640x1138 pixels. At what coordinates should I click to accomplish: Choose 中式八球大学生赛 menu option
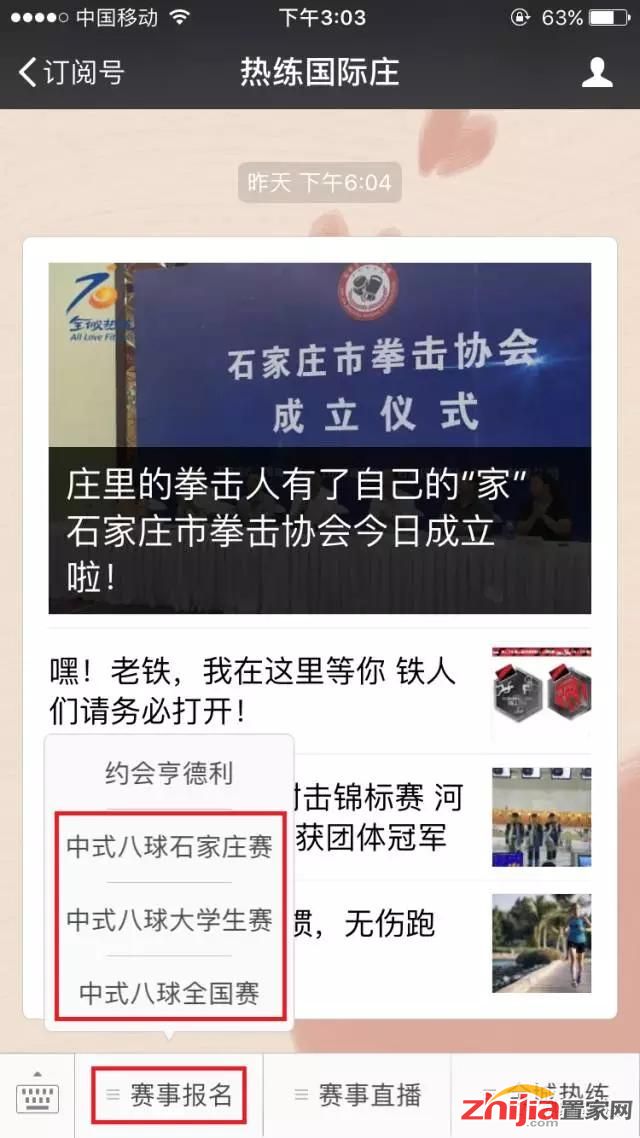[x=169, y=920]
